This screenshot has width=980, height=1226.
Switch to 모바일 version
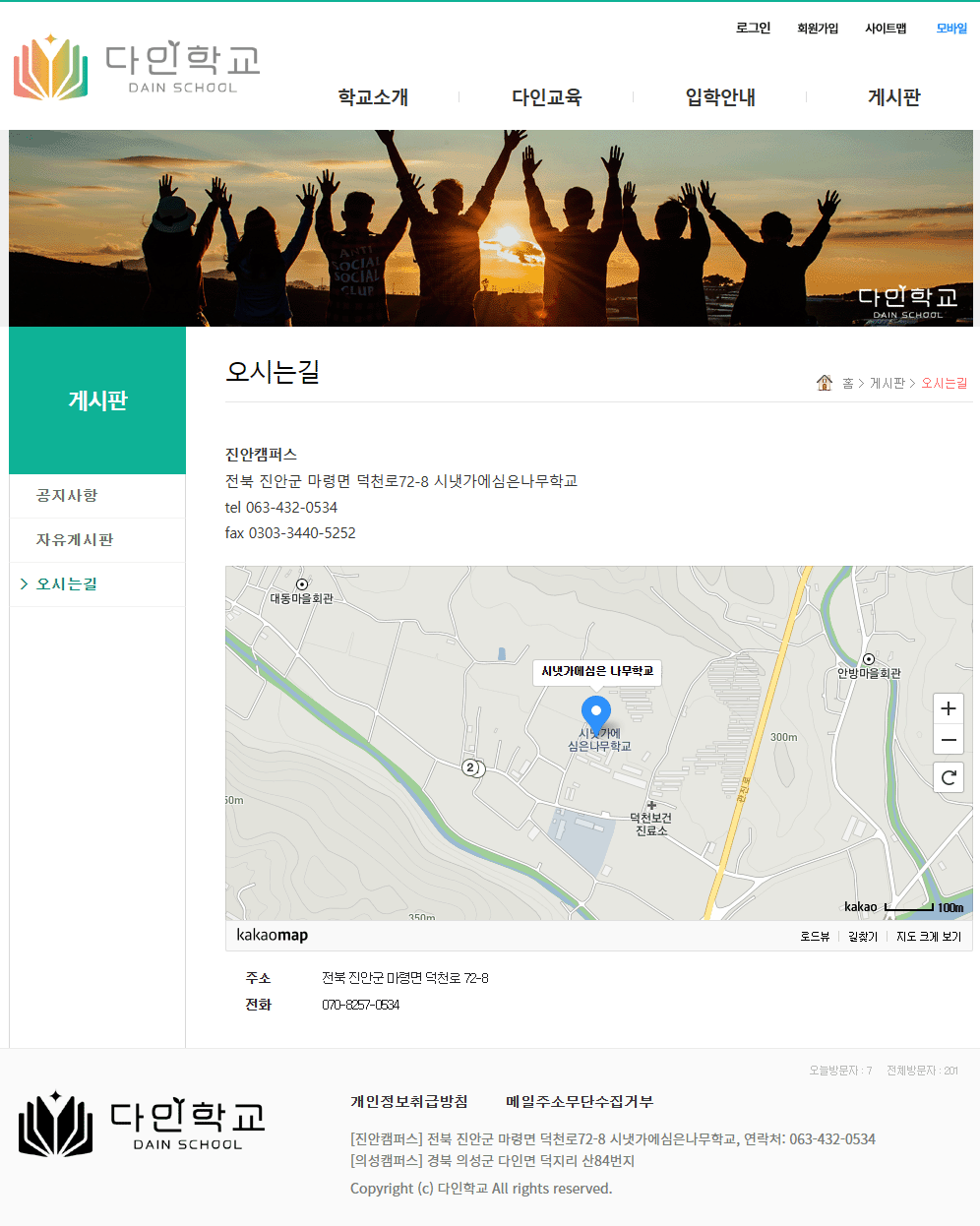(951, 29)
